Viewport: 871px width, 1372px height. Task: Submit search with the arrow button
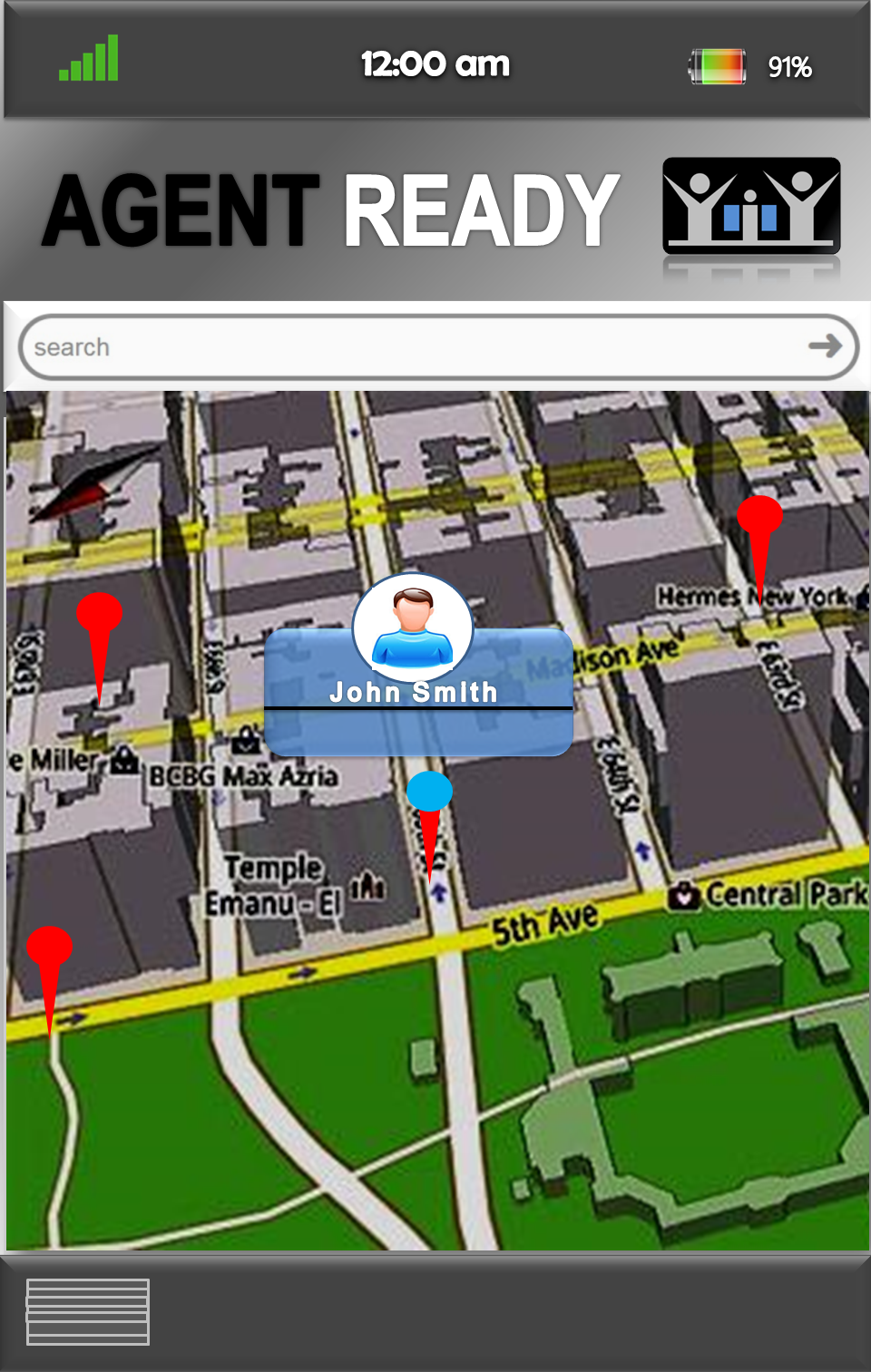825,345
